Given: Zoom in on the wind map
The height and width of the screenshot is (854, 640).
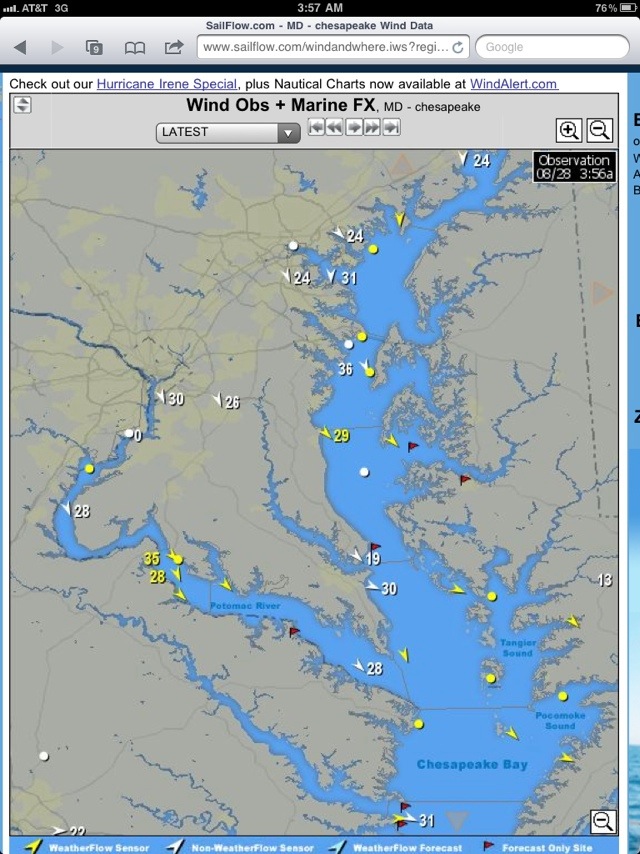Looking at the screenshot, I should tap(568, 130).
